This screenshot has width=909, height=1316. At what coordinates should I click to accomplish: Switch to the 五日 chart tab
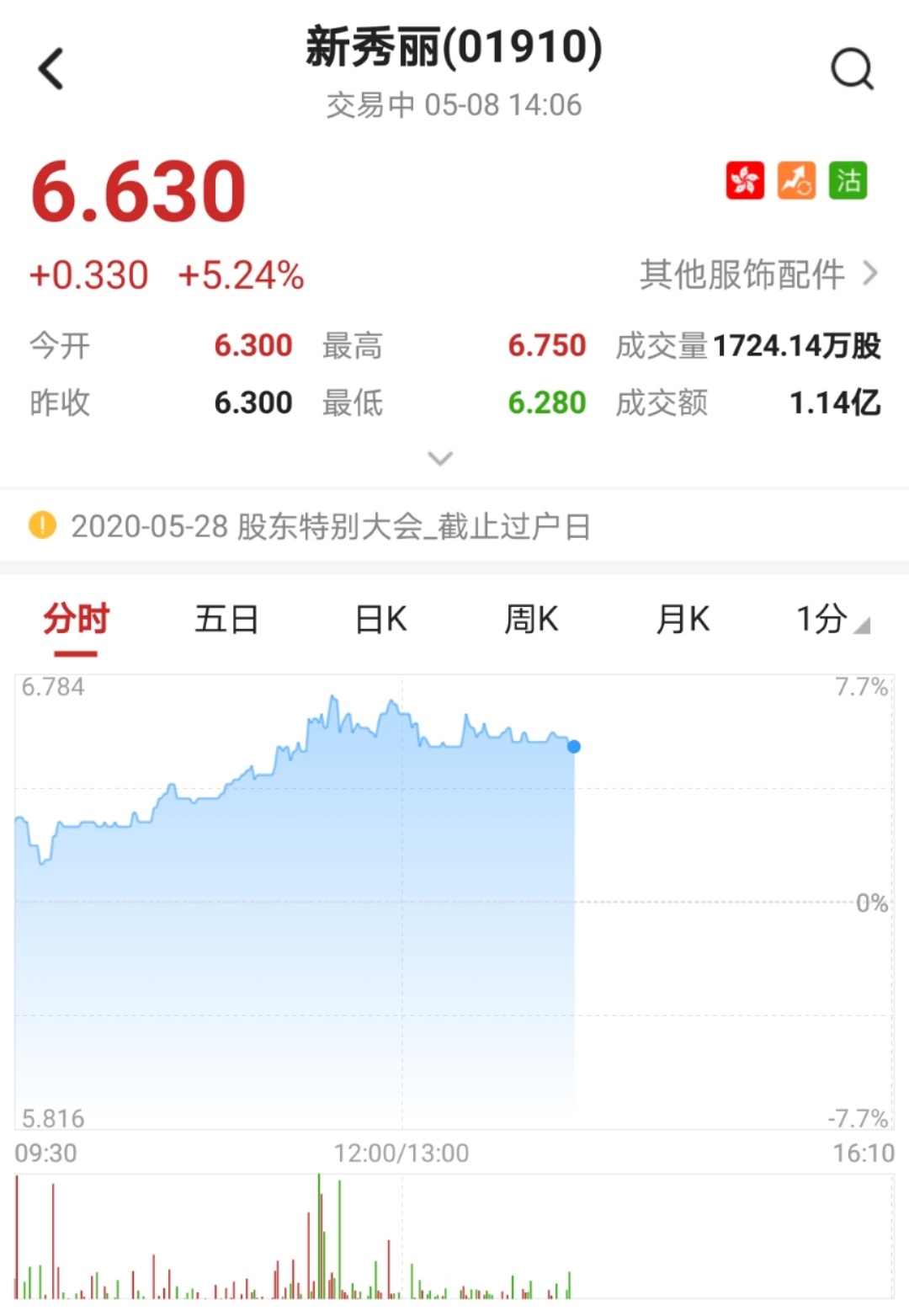(x=226, y=620)
